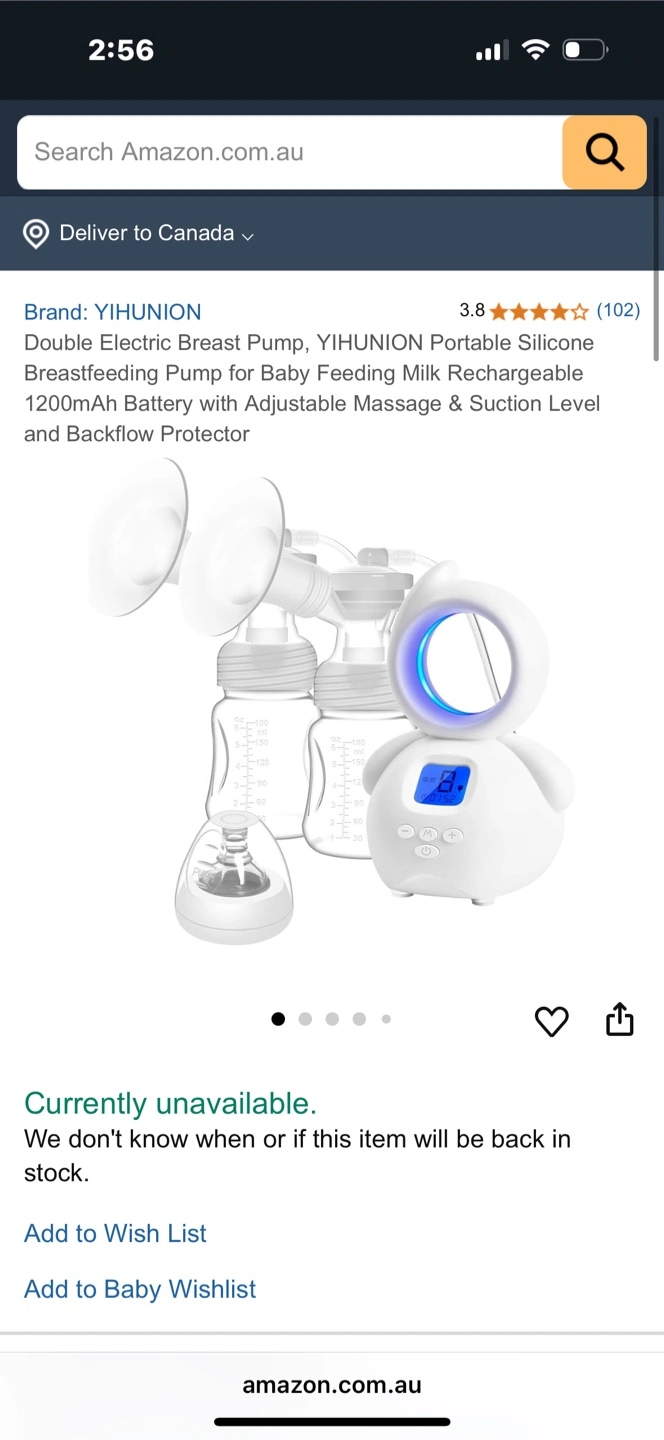The width and height of the screenshot is (664, 1440).
Task: Tap the amazon.com.au address bar
Action: coord(332,1385)
